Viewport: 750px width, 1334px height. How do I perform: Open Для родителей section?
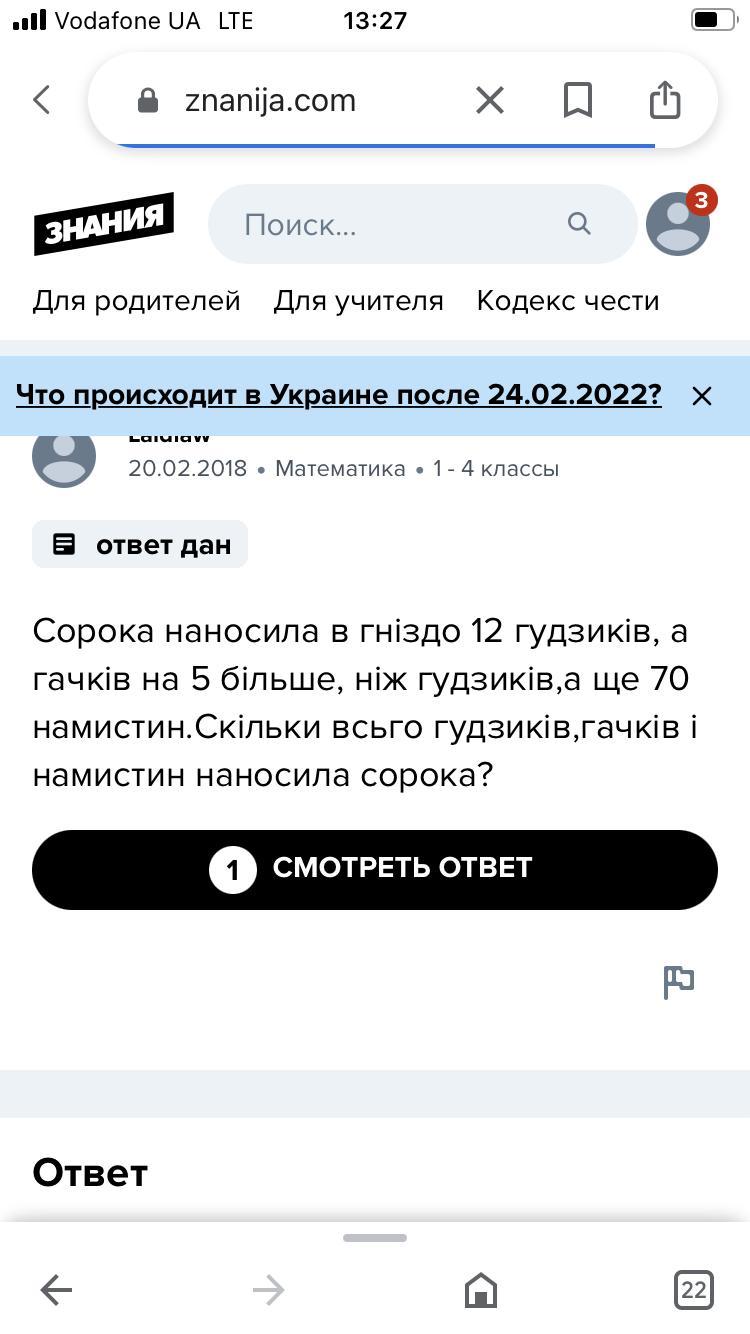point(137,301)
